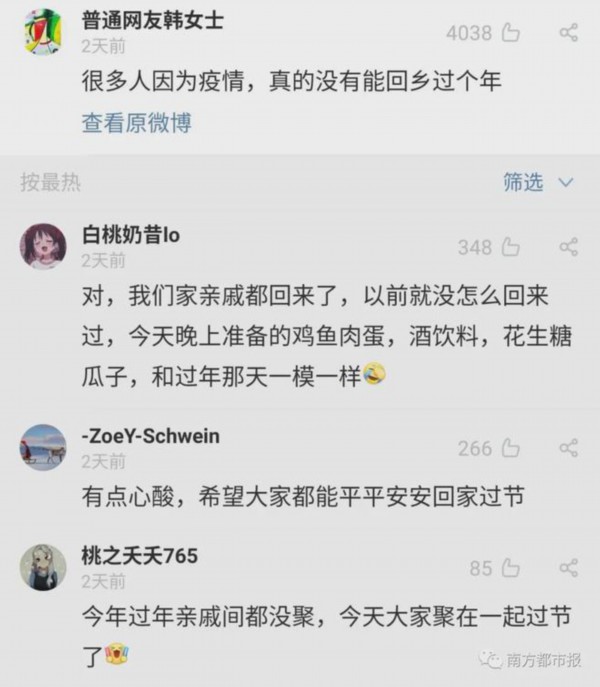Viewport: 600px width, 687px height.
Task: Share the comment from -ZoeY-Schwein
Action: (x=568, y=448)
